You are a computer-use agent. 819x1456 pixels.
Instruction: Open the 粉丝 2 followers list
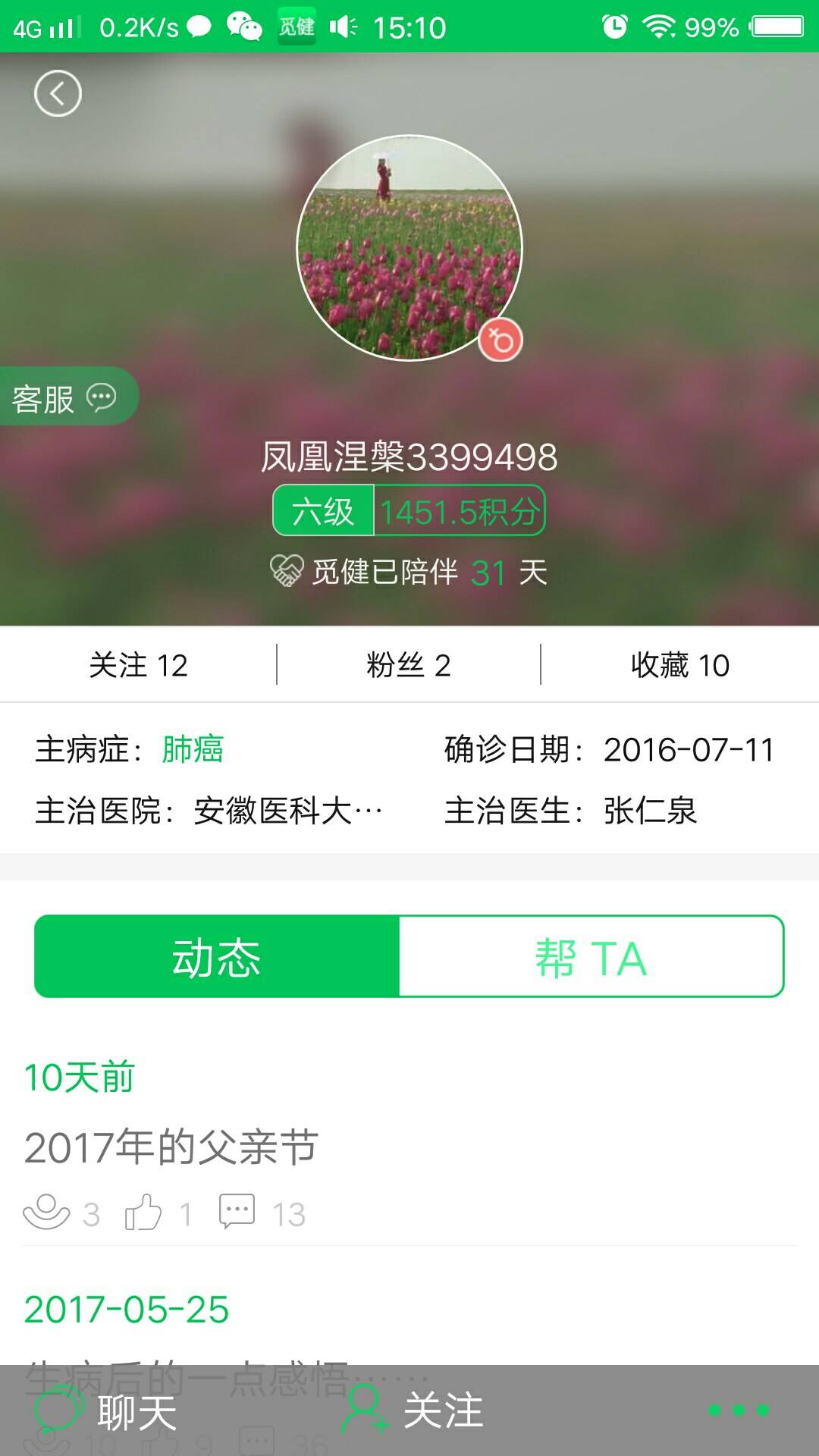[409, 665]
